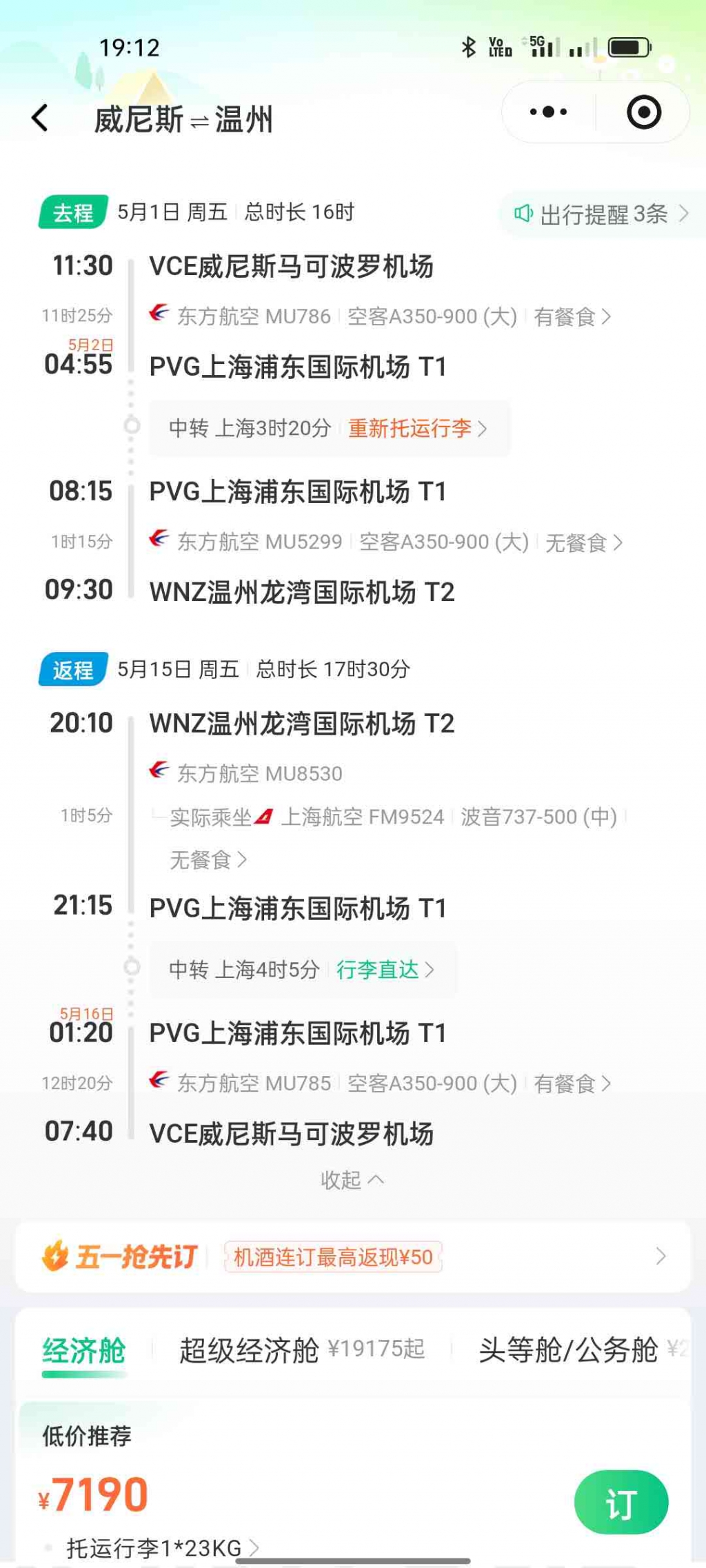Tap the back arrow to leave flight details
Screen dimensions: 706x1568
(x=39, y=118)
